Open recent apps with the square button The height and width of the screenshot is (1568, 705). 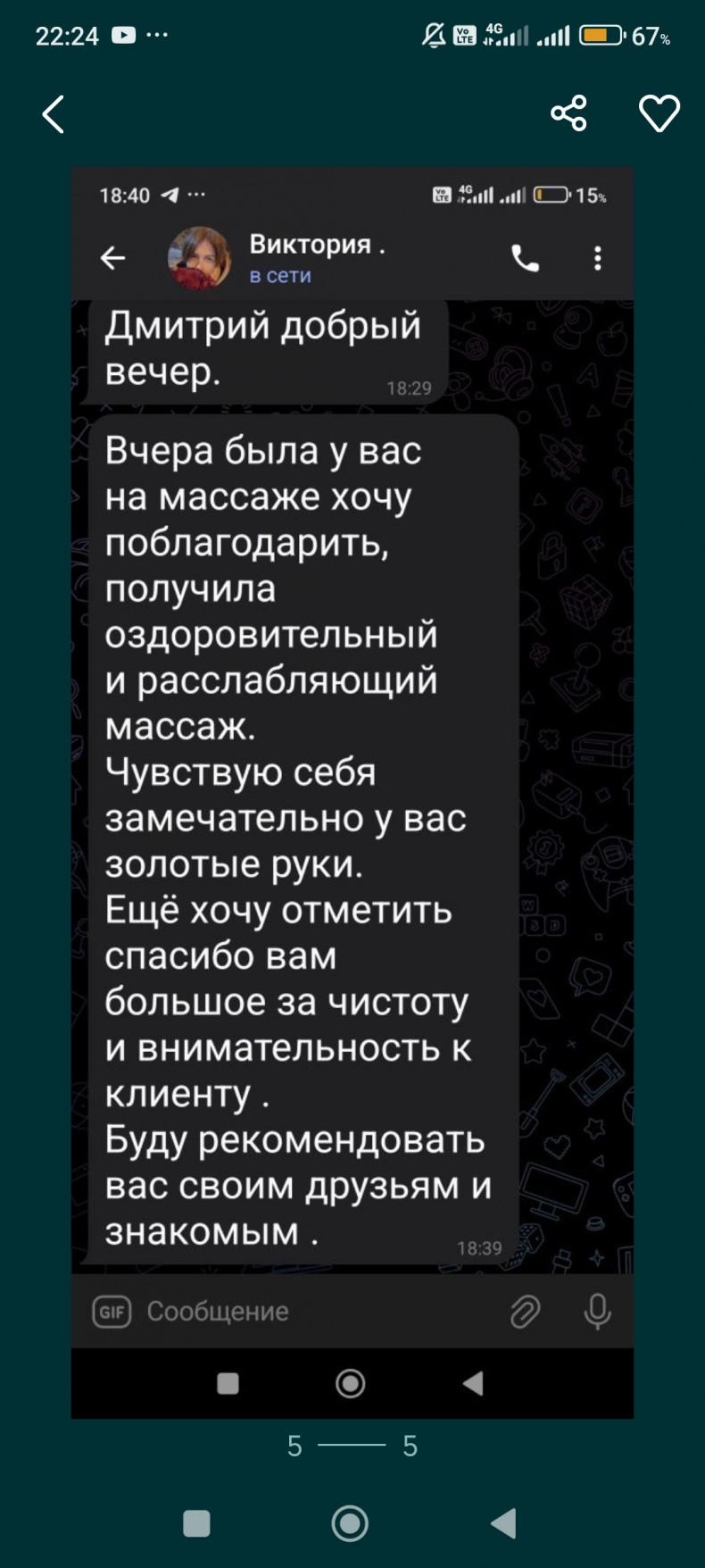[x=196, y=1523]
